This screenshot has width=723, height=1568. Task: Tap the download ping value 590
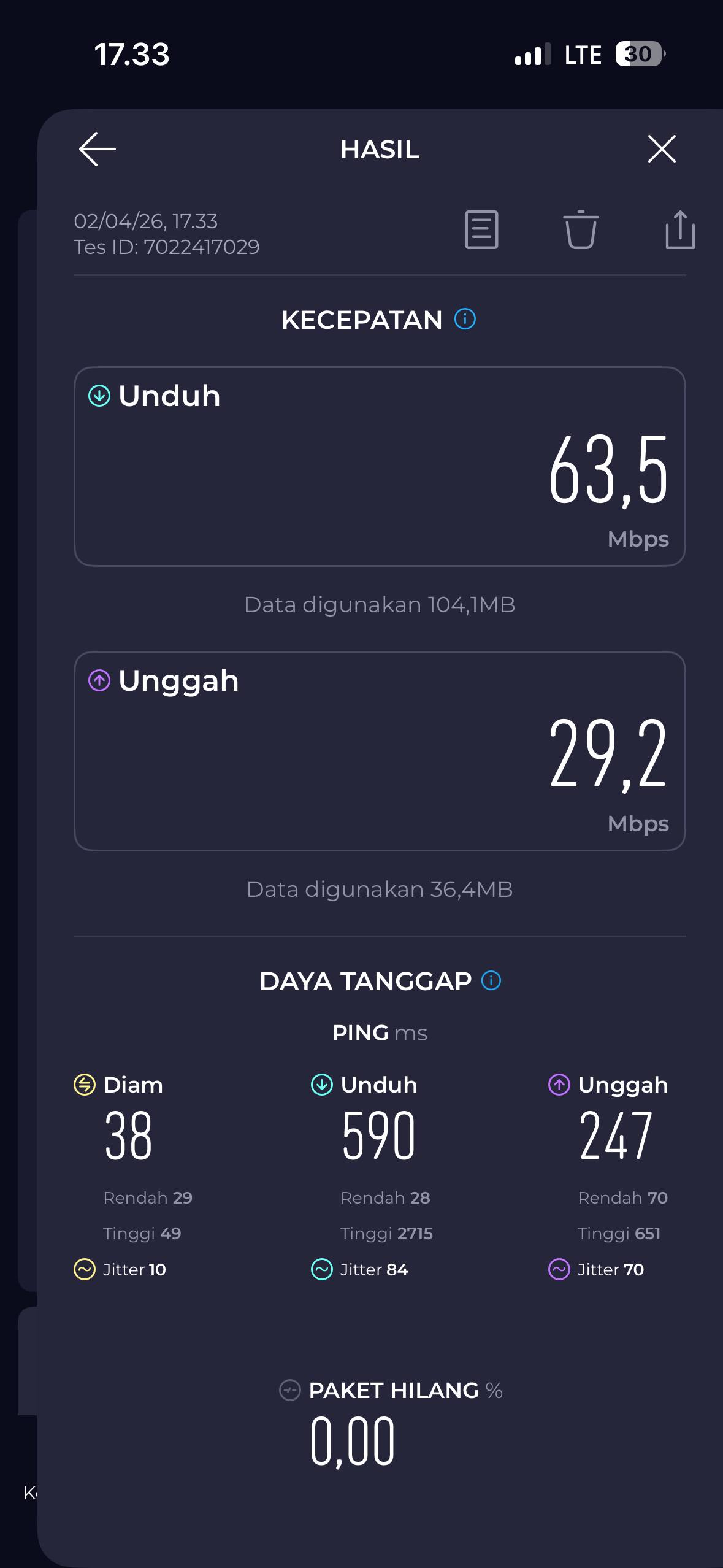pos(379,1134)
